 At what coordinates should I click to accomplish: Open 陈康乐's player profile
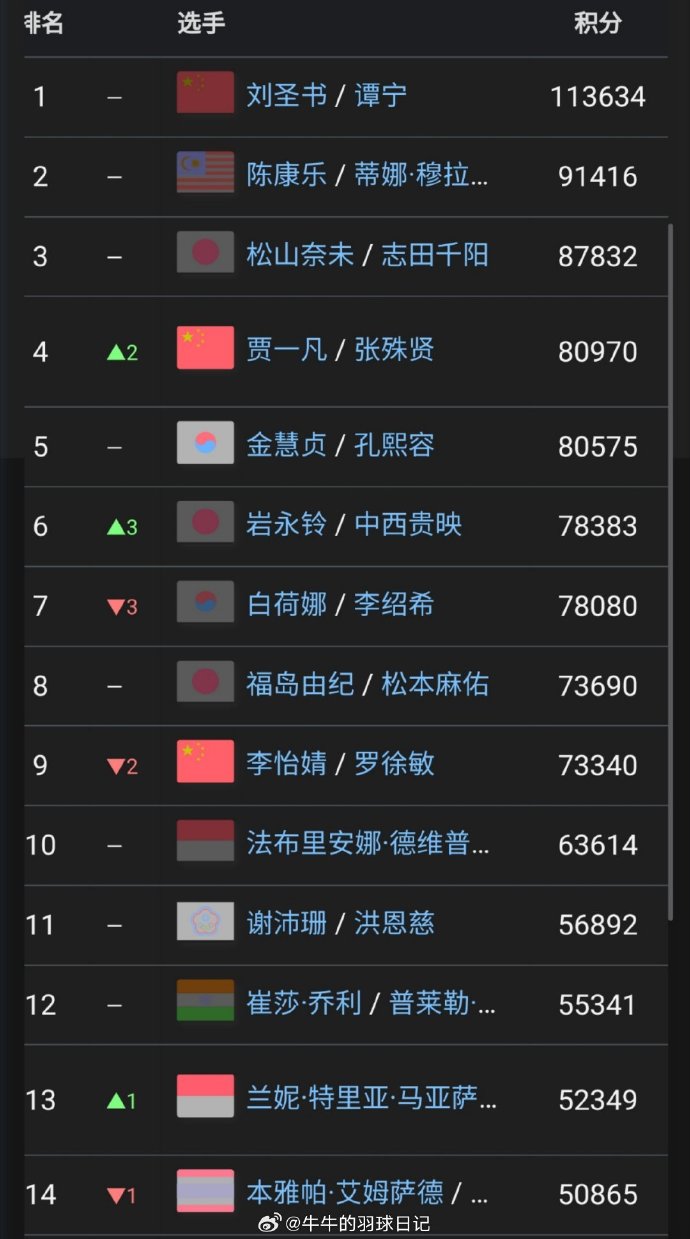pyautogui.click(x=286, y=176)
